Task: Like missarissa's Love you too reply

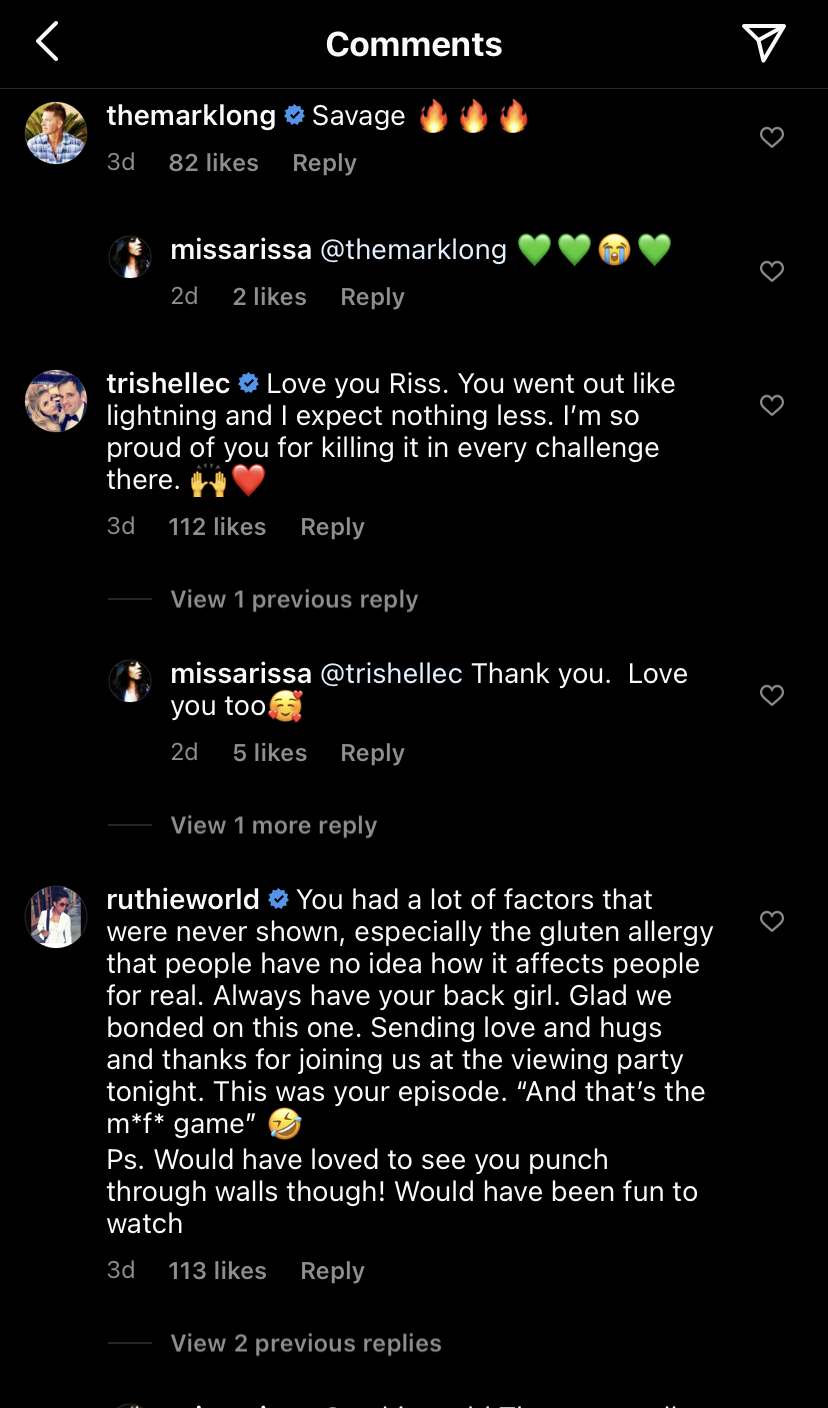Action: [x=772, y=695]
